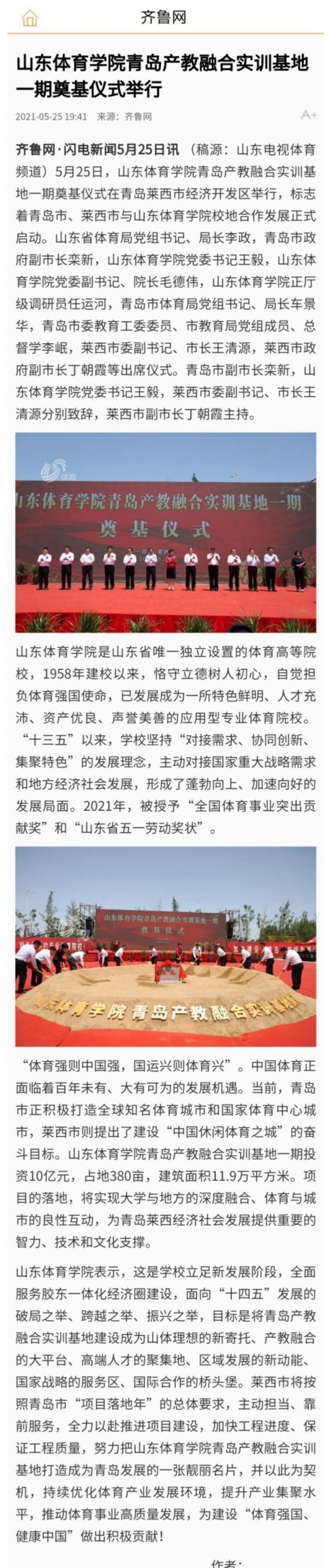Go to the 齐鲁网 home page
The image size is (332, 1568).
coord(29,18)
